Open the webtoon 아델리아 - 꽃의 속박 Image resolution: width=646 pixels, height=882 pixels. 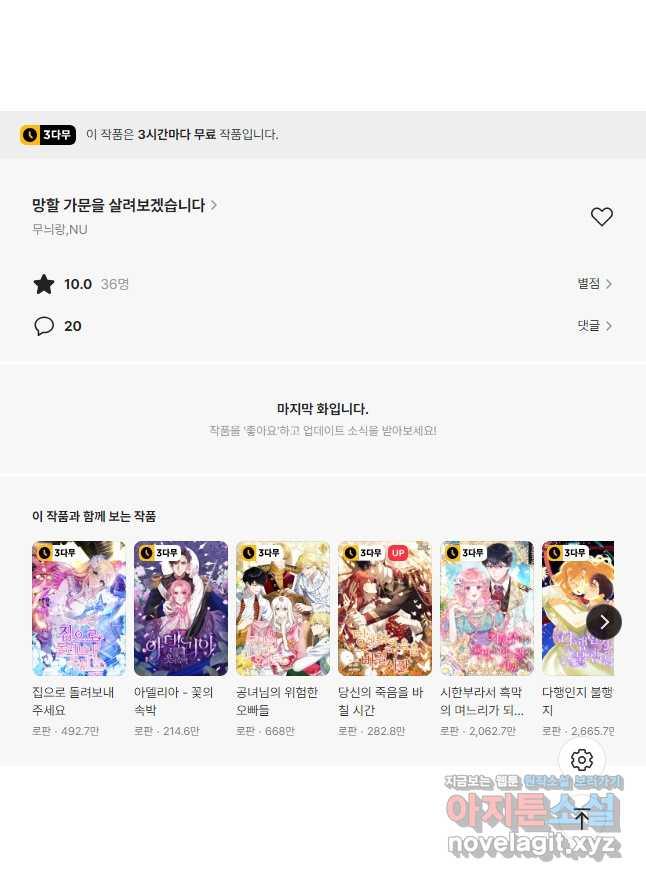tap(181, 609)
